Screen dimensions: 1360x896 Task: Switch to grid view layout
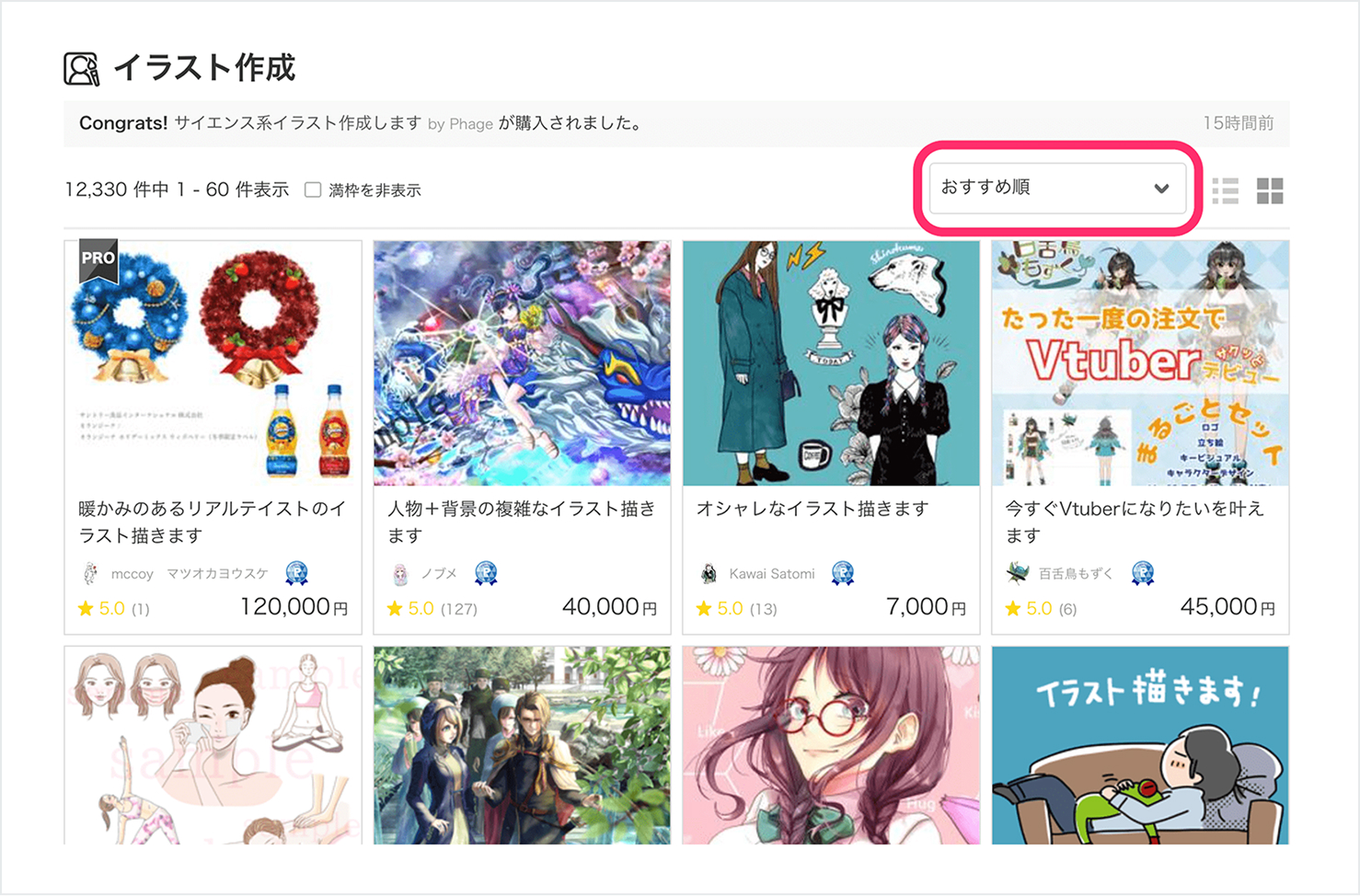(1270, 190)
